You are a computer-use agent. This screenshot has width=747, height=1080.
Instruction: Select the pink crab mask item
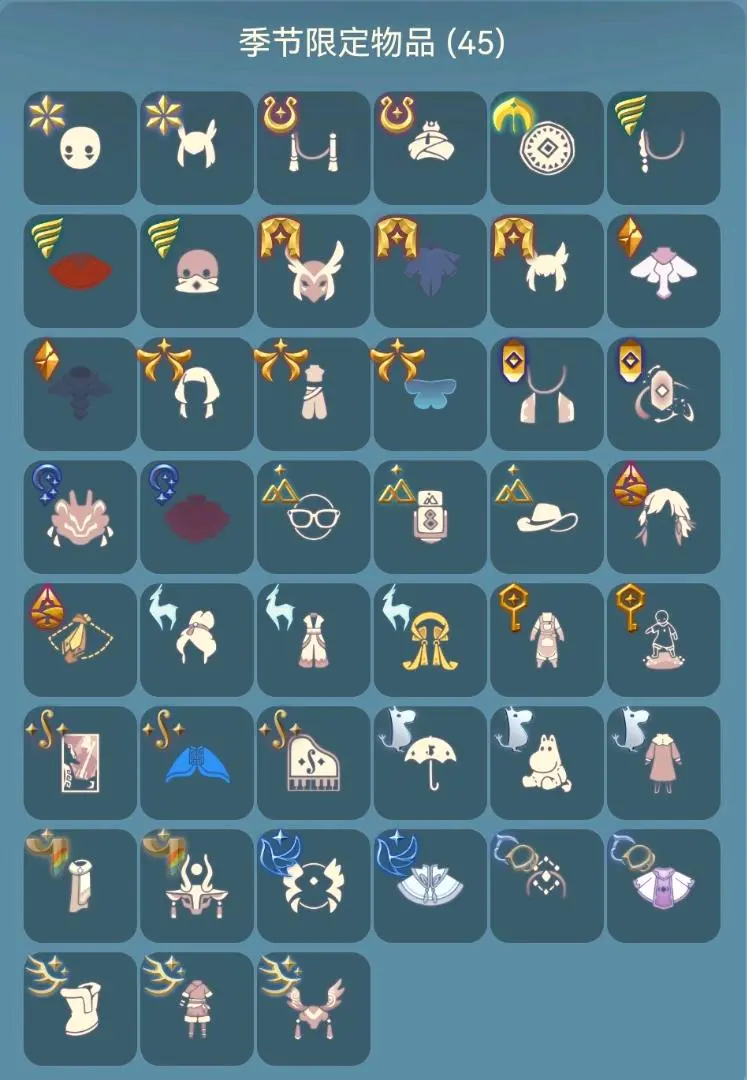(80, 517)
